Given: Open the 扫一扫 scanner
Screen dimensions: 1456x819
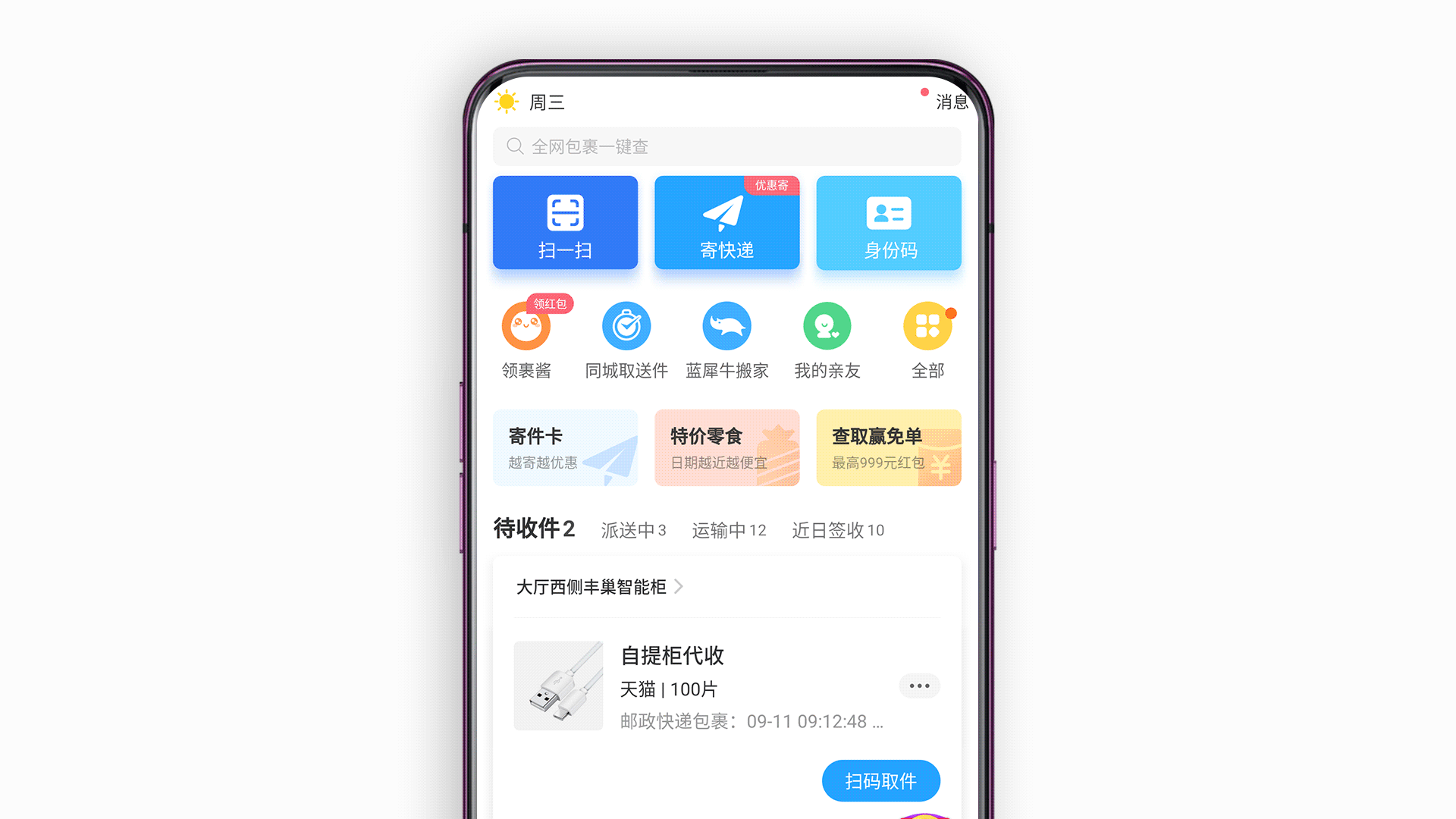Looking at the screenshot, I should pyautogui.click(x=565, y=223).
